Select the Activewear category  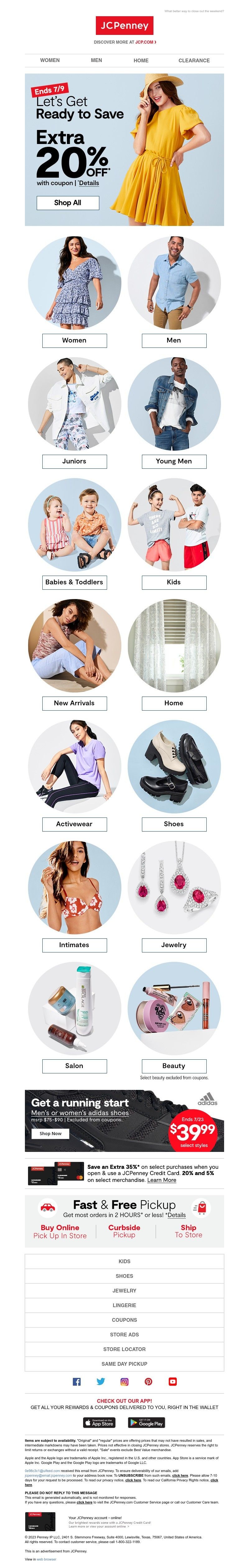(x=74, y=824)
